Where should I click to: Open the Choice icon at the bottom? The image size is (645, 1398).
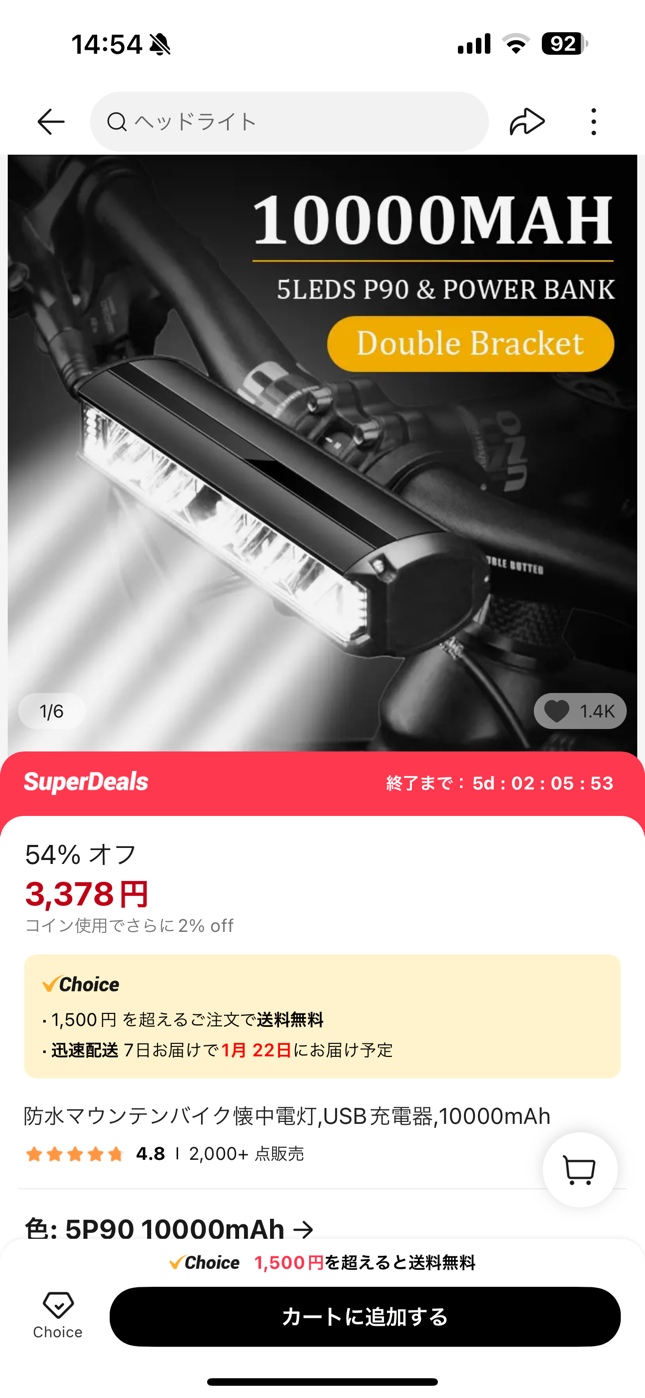point(58,1315)
